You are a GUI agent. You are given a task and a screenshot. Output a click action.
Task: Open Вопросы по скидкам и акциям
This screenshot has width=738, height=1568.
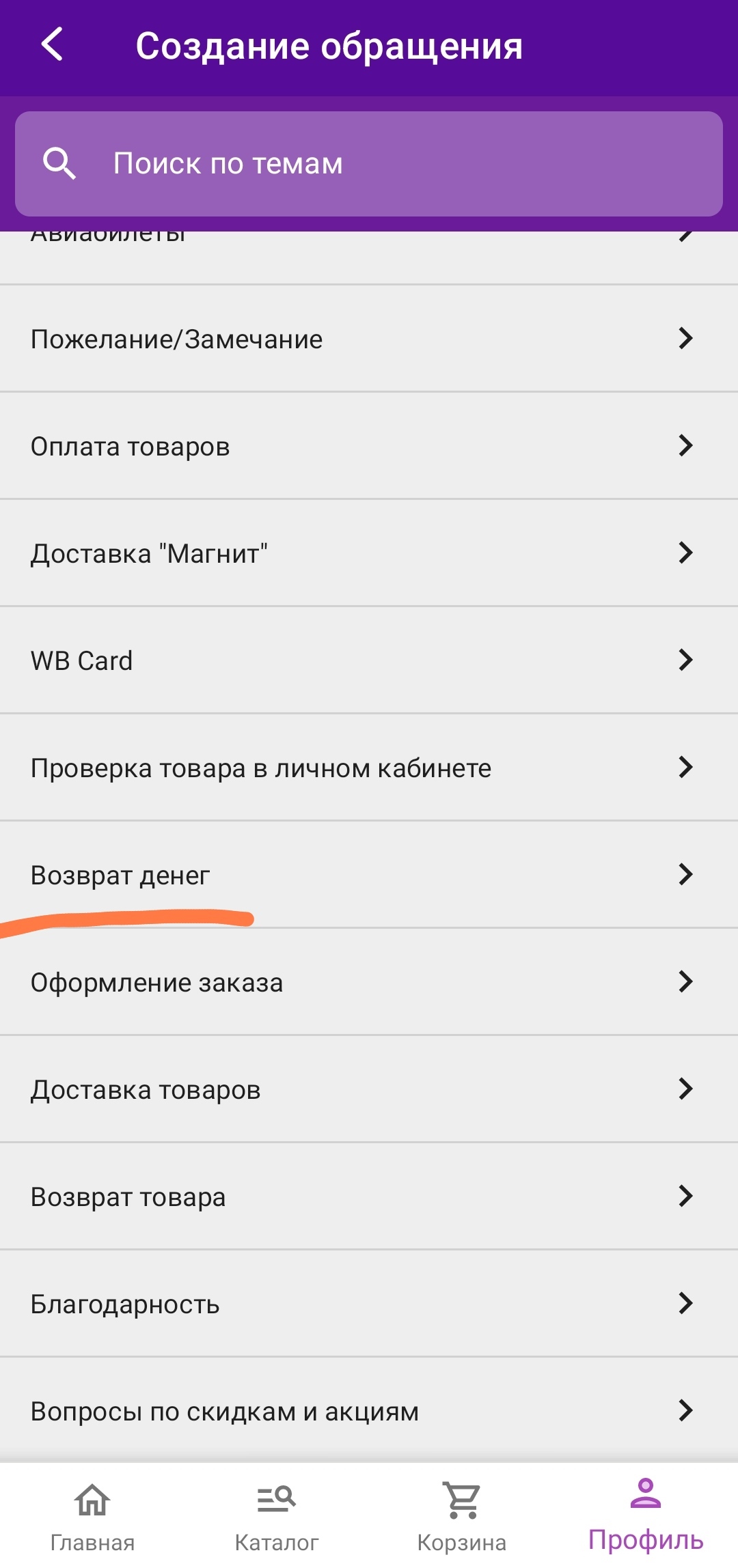[369, 1411]
